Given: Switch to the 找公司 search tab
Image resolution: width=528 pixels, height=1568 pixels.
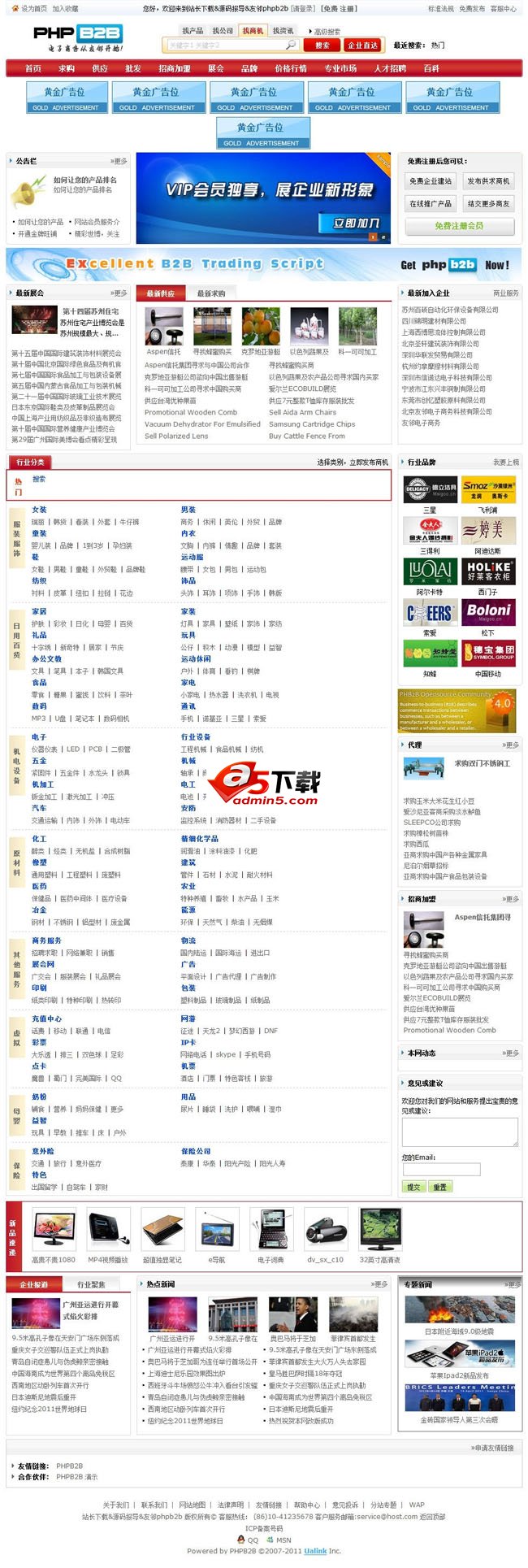Looking at the screenshot, I should pyautogui.click(x=223, y=31).
